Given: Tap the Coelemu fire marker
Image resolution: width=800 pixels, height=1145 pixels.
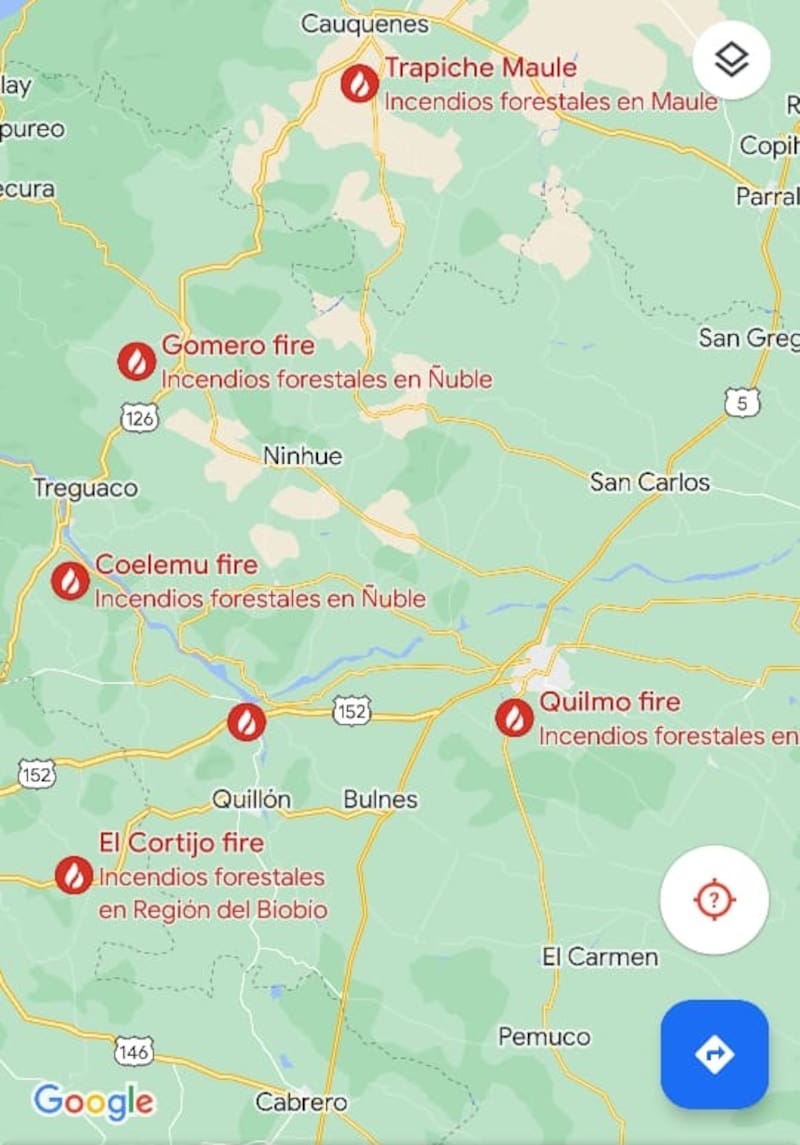Looking at the screenshot, I should 70,581.
